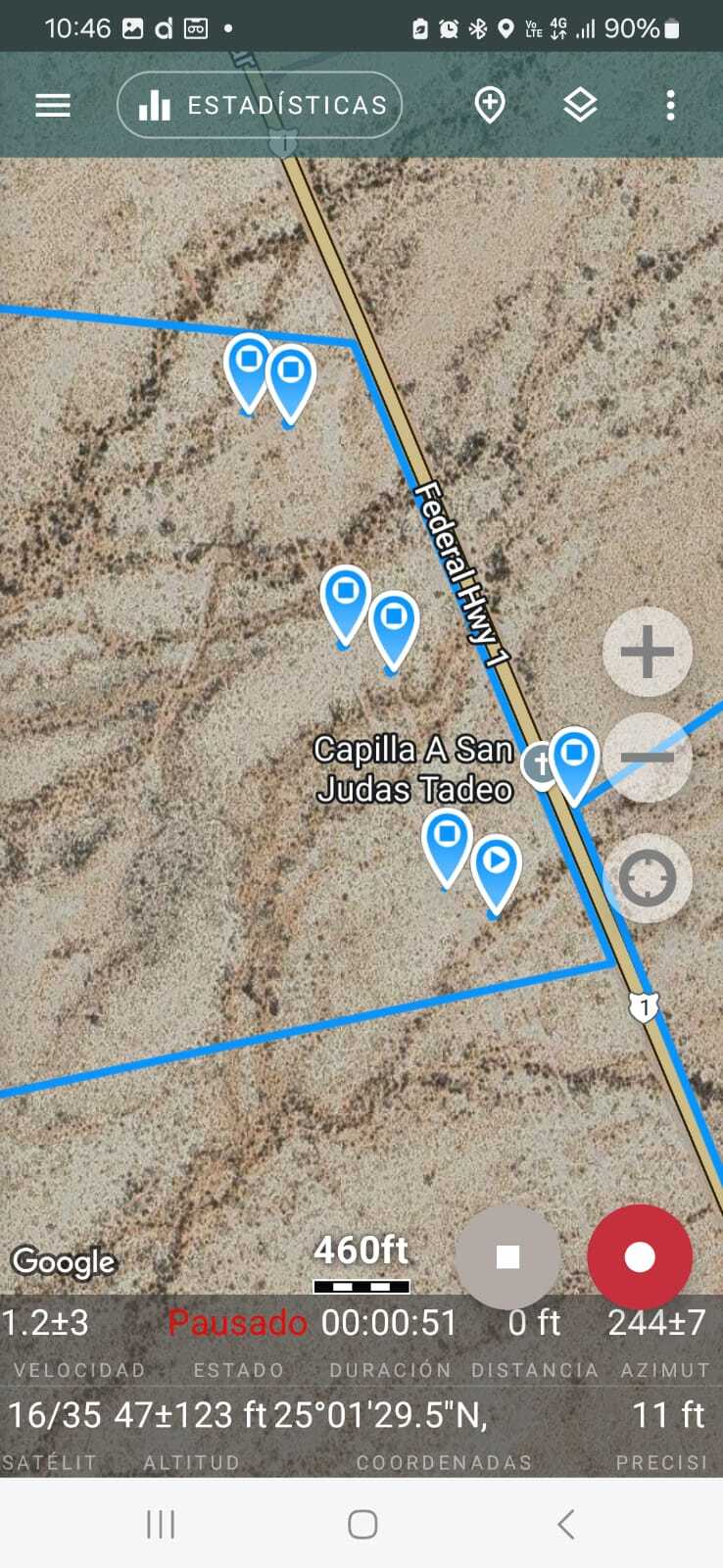Screen dimensions: 723x1568
Task: Resume recording with the red button
Action: click(x=640, y=1256)
